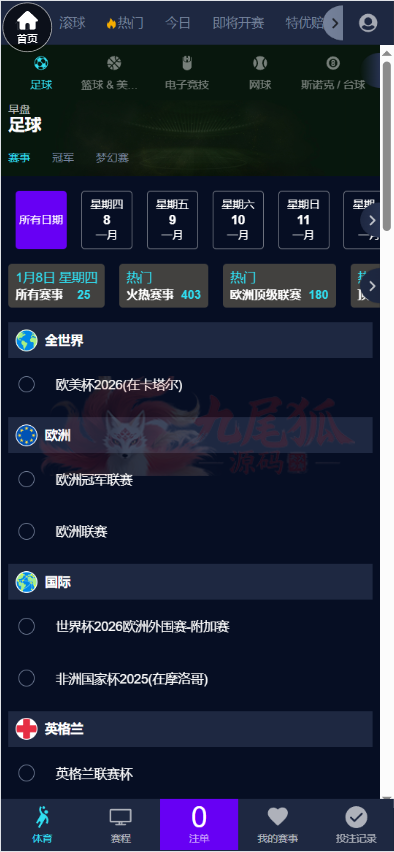Open the 梦幻赛 sub-tab
The width and height of the screenshot is (394, 852).
point(112,158)
